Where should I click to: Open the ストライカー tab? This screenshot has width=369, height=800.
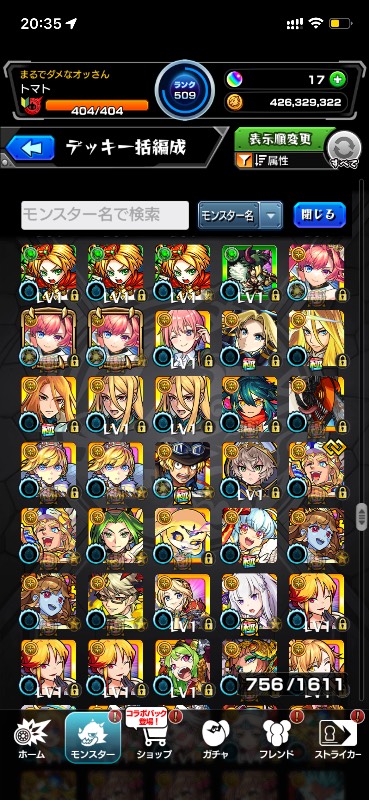click(x=338, y=739)
